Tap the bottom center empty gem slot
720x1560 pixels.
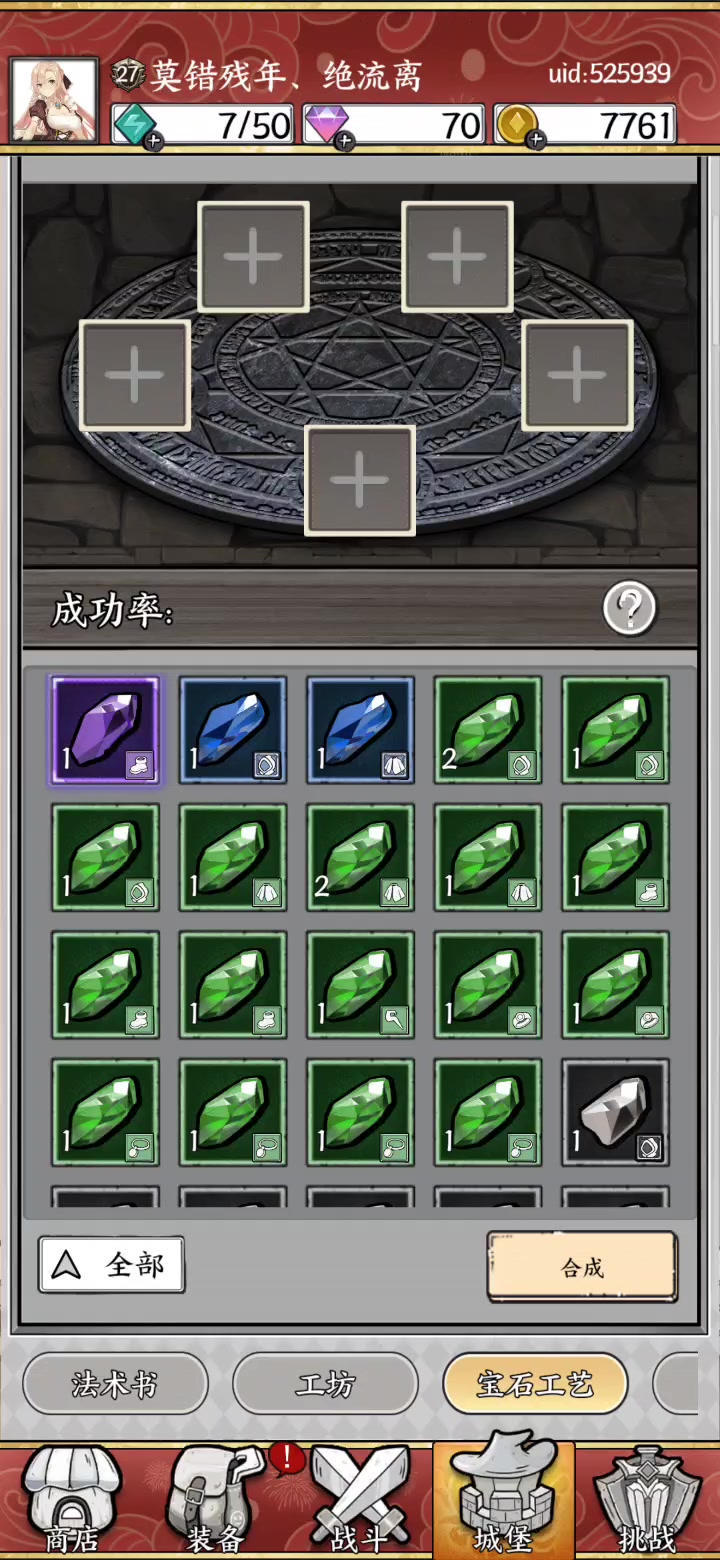(x=360, y=481)
